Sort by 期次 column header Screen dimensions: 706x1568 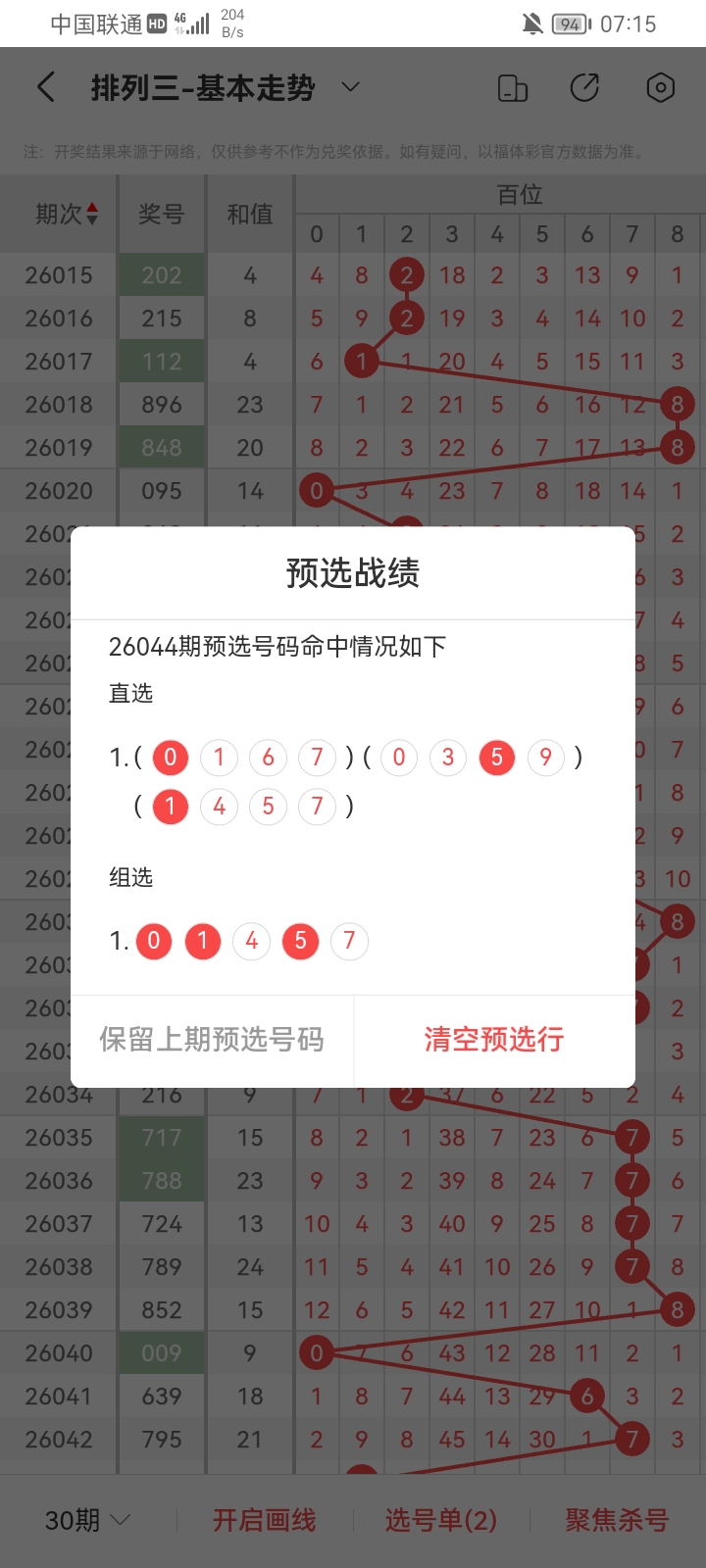[66, 214]
